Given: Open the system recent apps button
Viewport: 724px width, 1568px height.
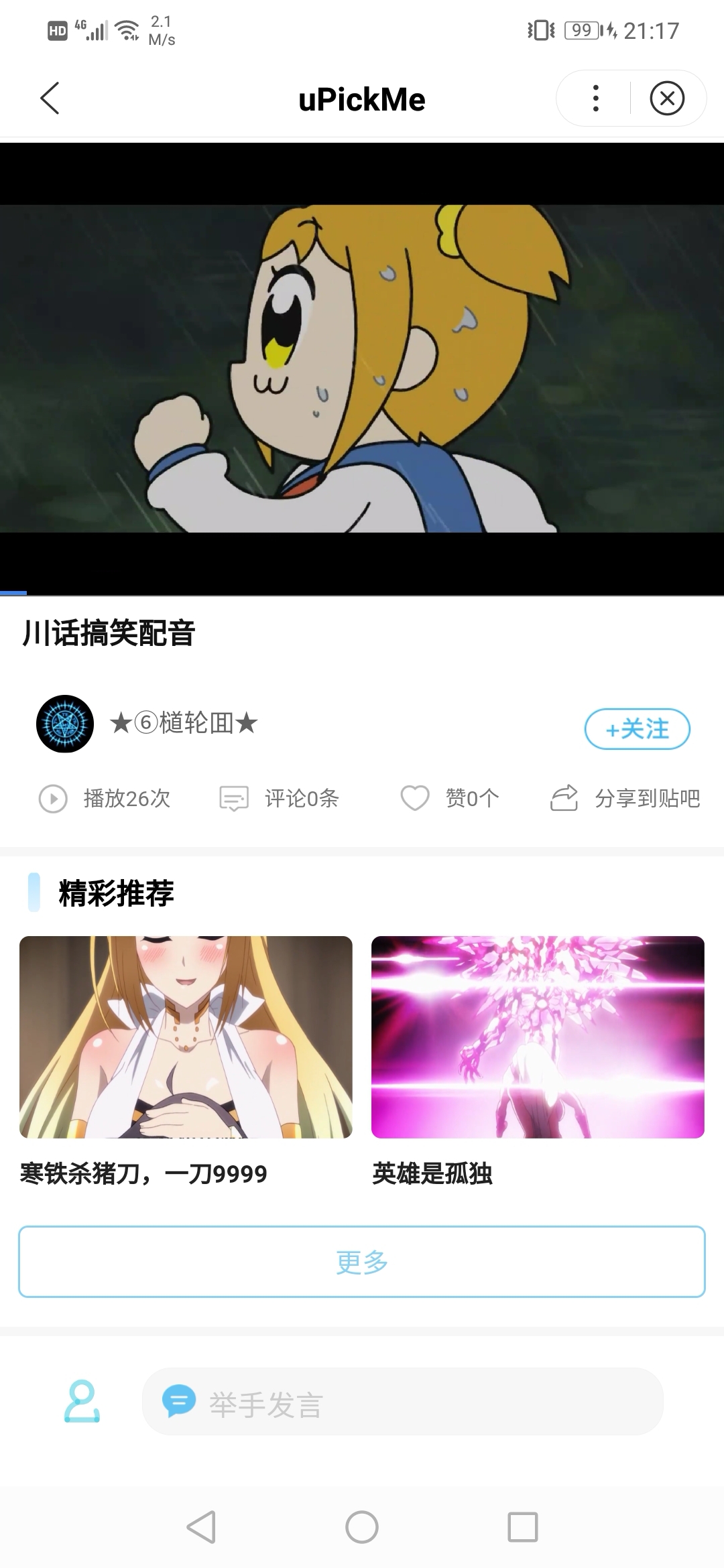Looking at the screenshot, I should click(523, 1528).
